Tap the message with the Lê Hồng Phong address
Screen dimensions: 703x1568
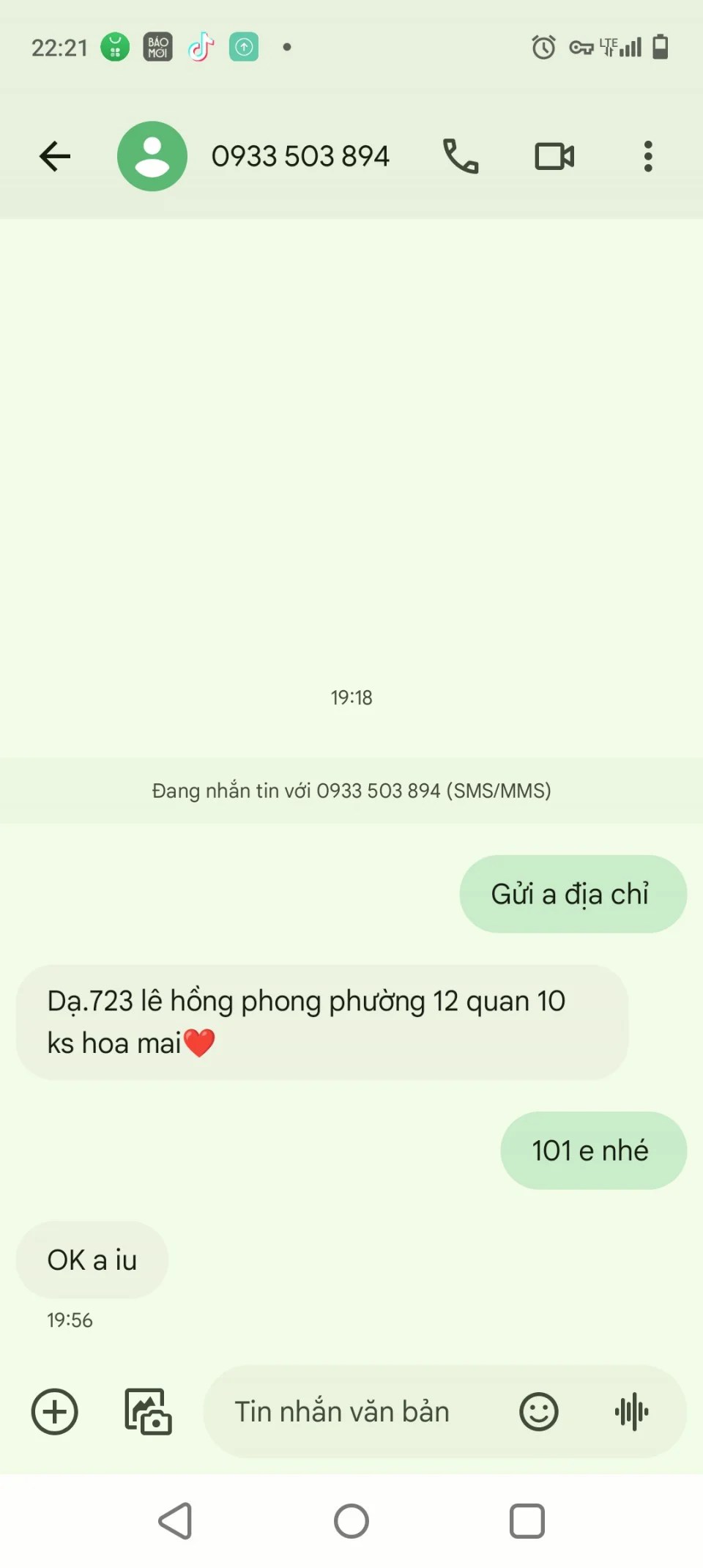coord(322,1021)
